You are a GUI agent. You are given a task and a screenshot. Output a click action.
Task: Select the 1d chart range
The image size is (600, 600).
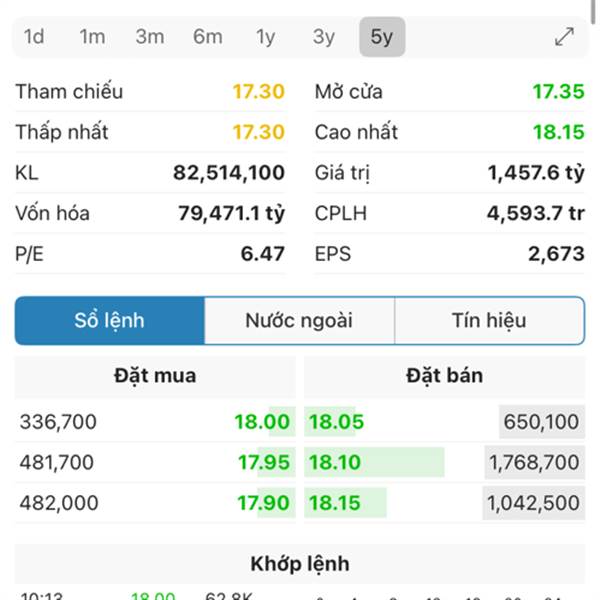click(34, 37)
